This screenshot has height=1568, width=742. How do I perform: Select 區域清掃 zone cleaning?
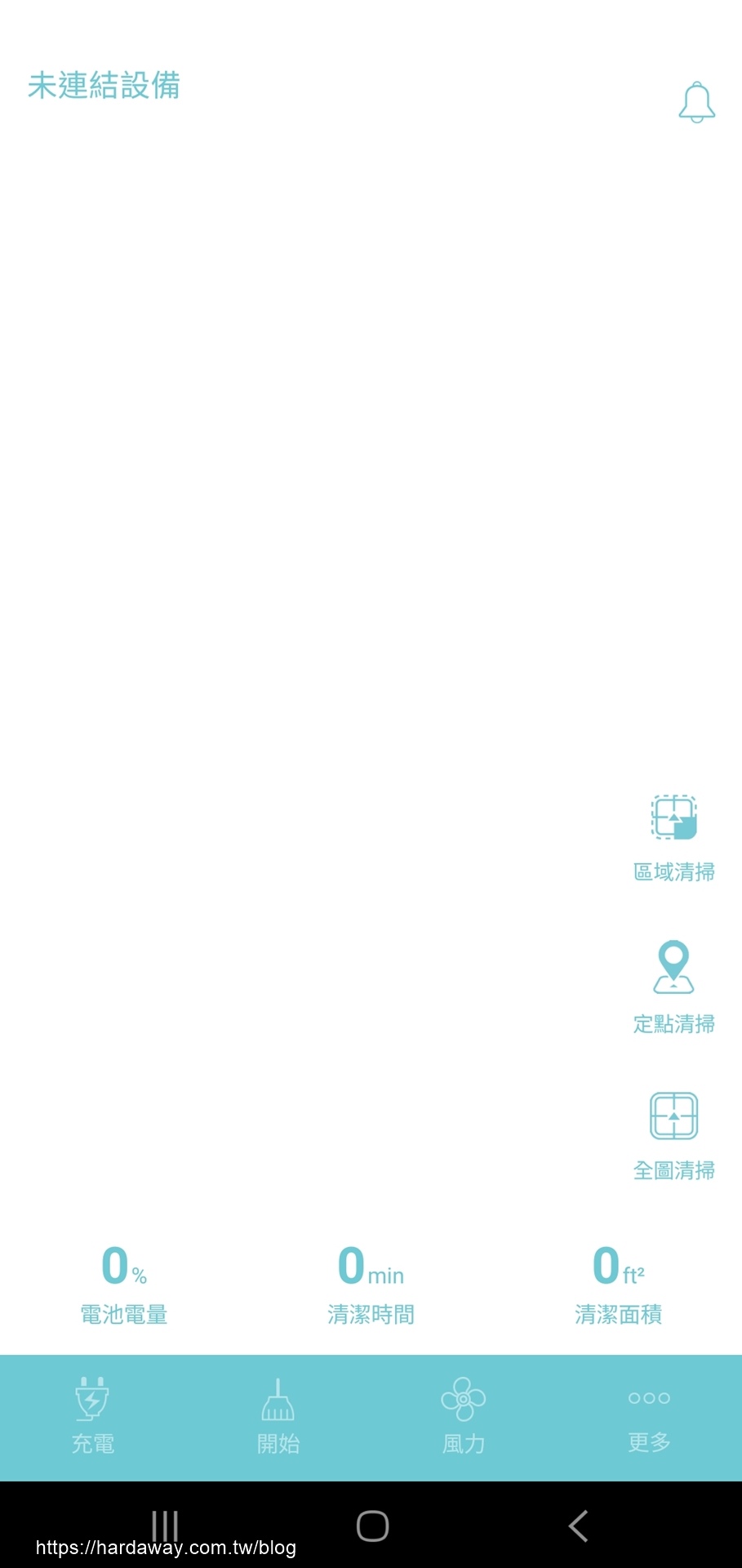(x=673, y=838)
